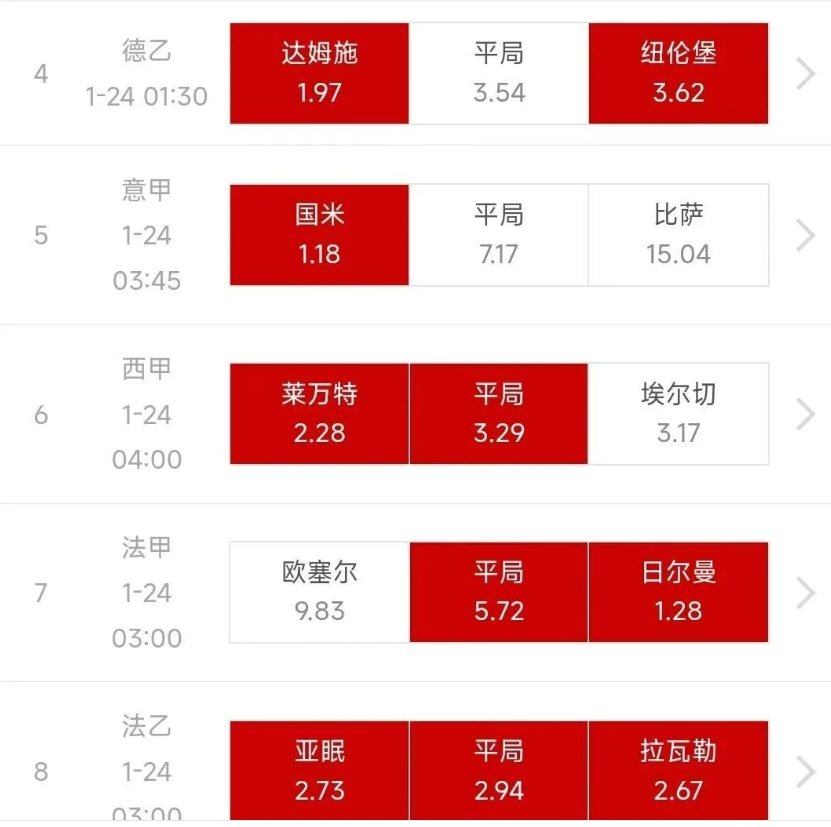The width and height of the screenshot is (831, 827).
Task: Open 莱万特 vs 埃尔切 match details
Action: pyautogui.click(x=805, y=414)
